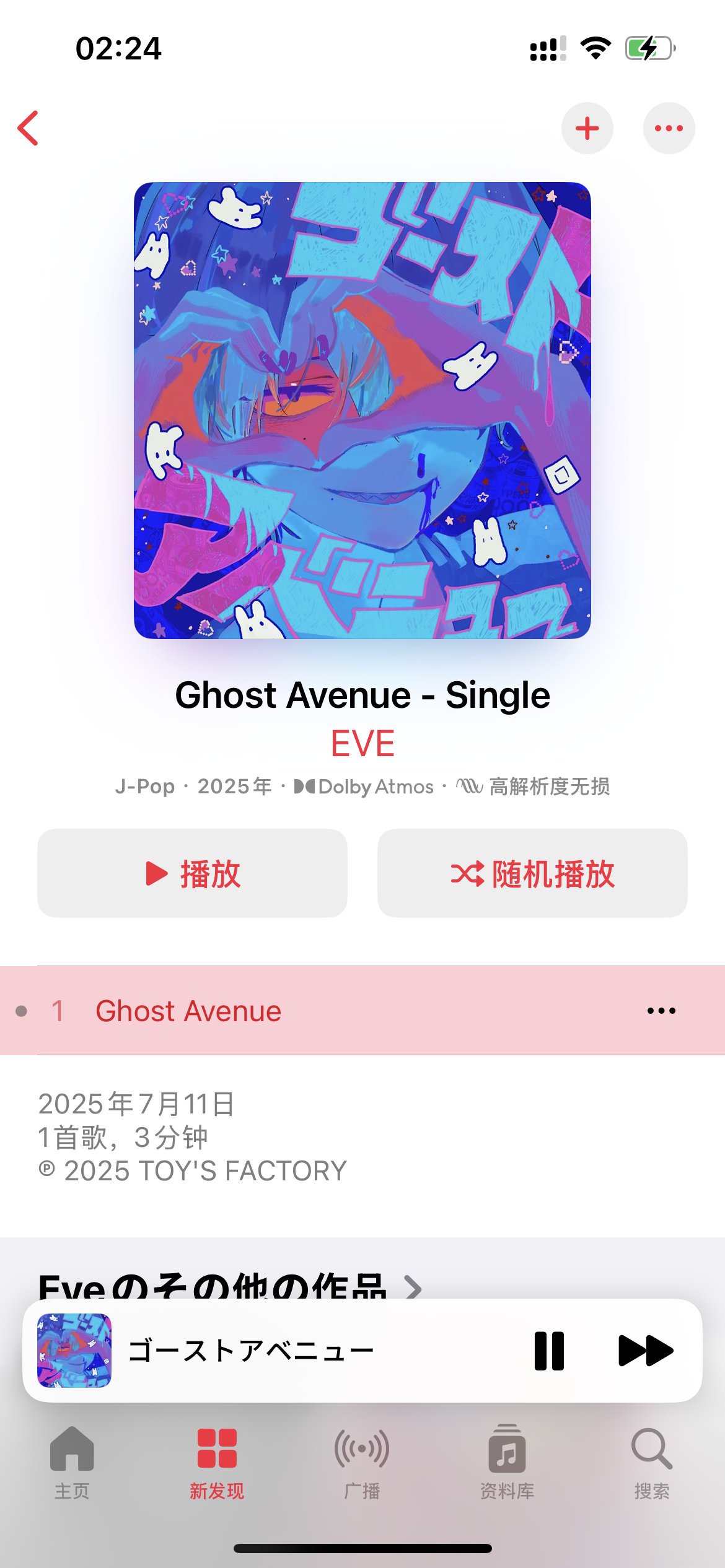This screenshot has width=725, height=1568.
Task: Go to the 搜索 tab
Action: (x=652, y=1462)
